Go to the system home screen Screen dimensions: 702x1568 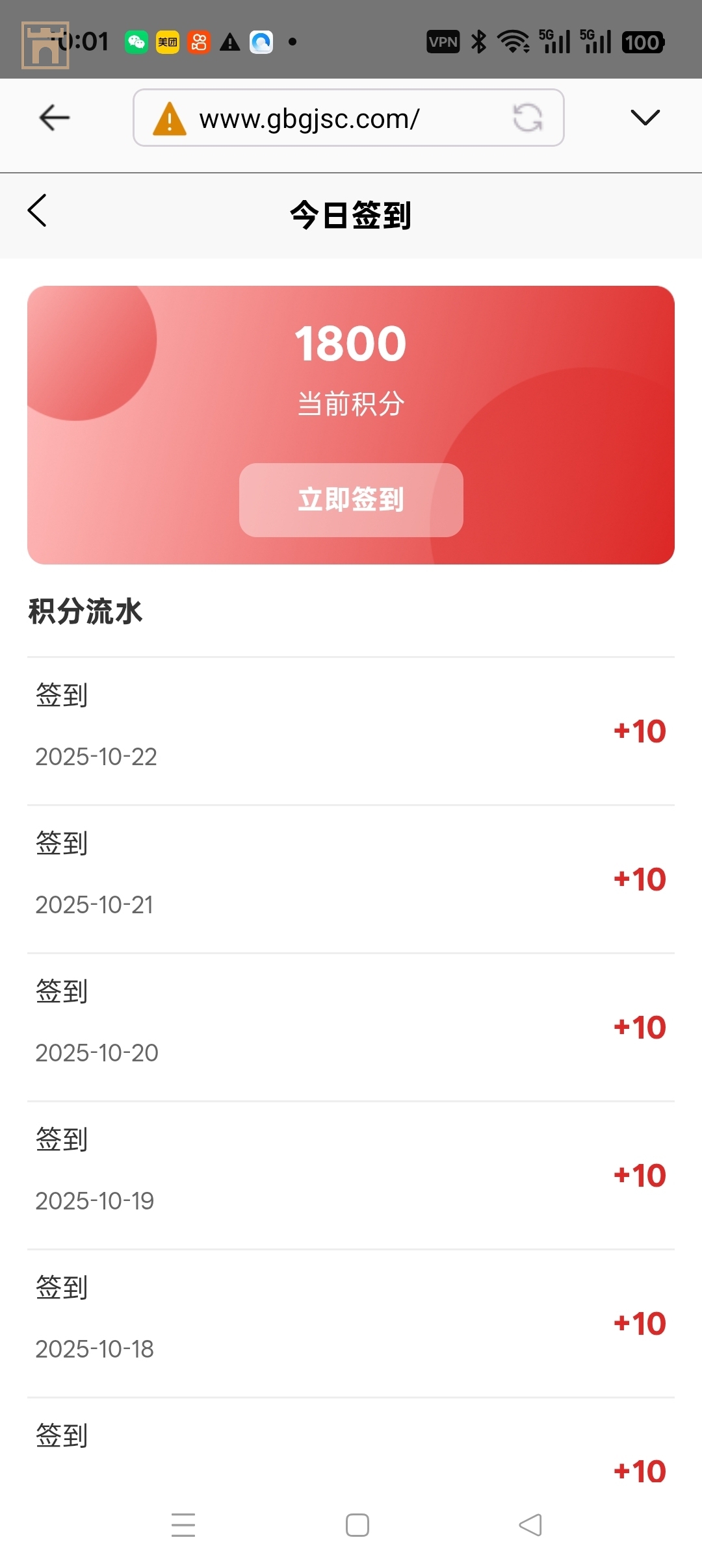point(357,1524)
